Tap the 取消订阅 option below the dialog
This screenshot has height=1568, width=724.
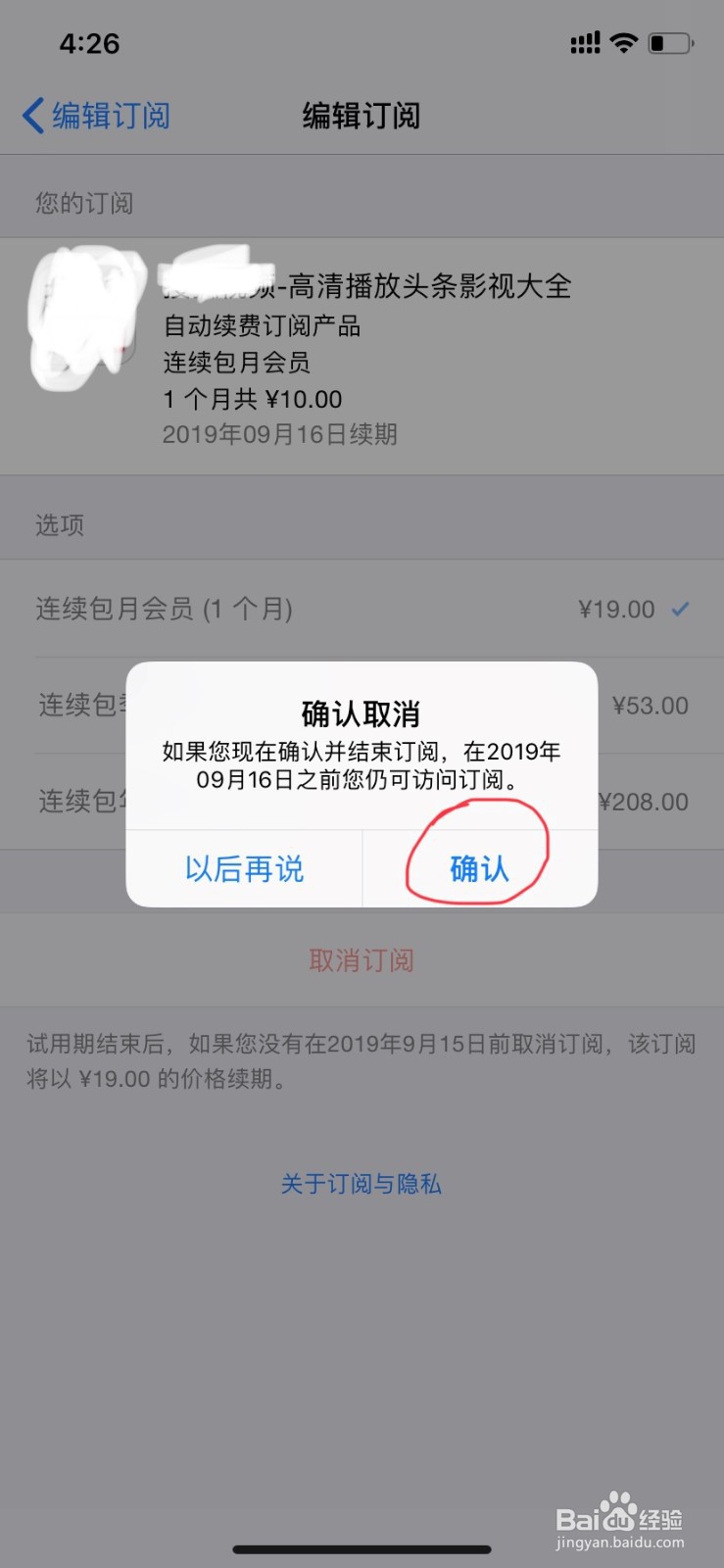pos(362,960)
